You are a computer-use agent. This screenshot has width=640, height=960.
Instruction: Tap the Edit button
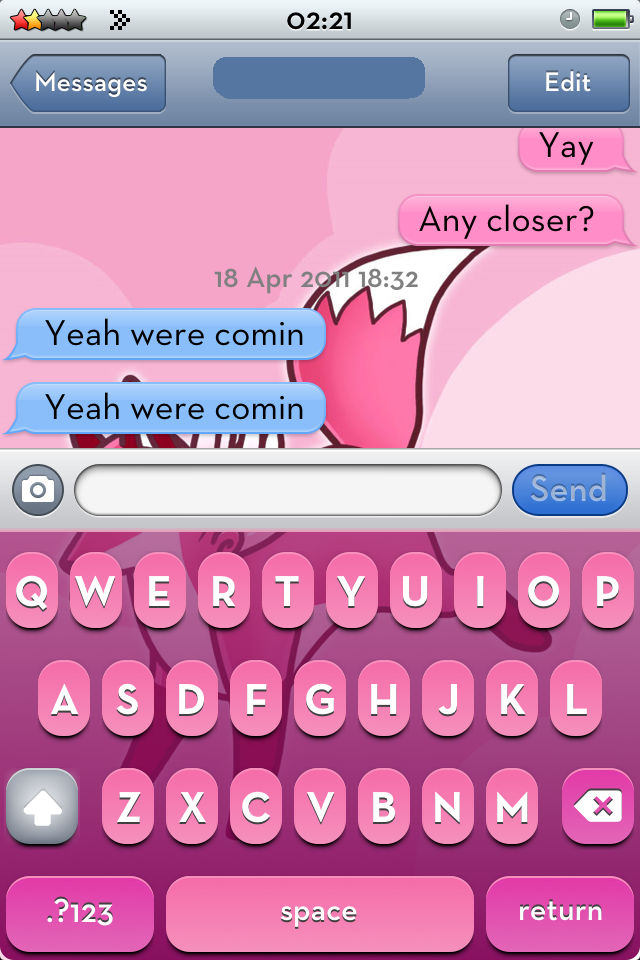[567, 83]
